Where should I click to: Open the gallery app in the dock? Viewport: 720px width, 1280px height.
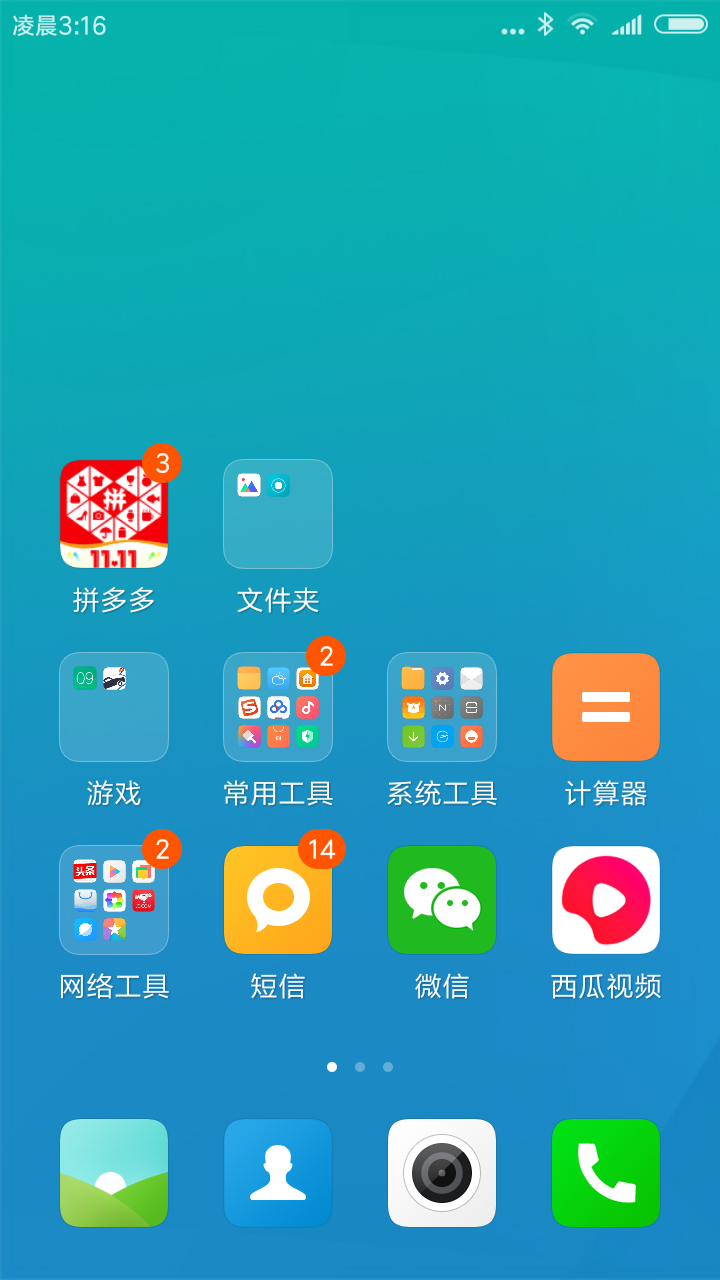(x=114, y=1173)
